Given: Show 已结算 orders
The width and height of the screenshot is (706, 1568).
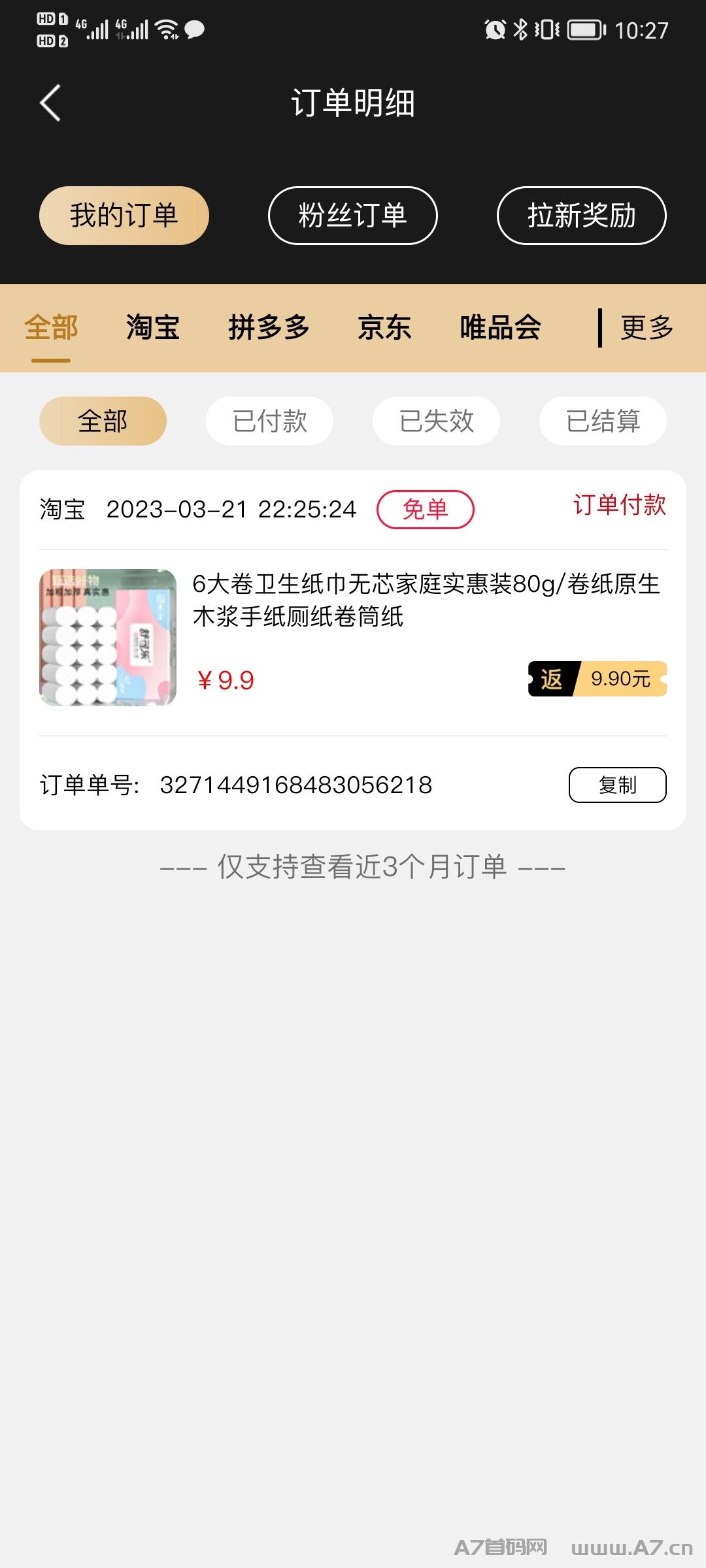Looking at the screenshot, I should tap(603, 421).
